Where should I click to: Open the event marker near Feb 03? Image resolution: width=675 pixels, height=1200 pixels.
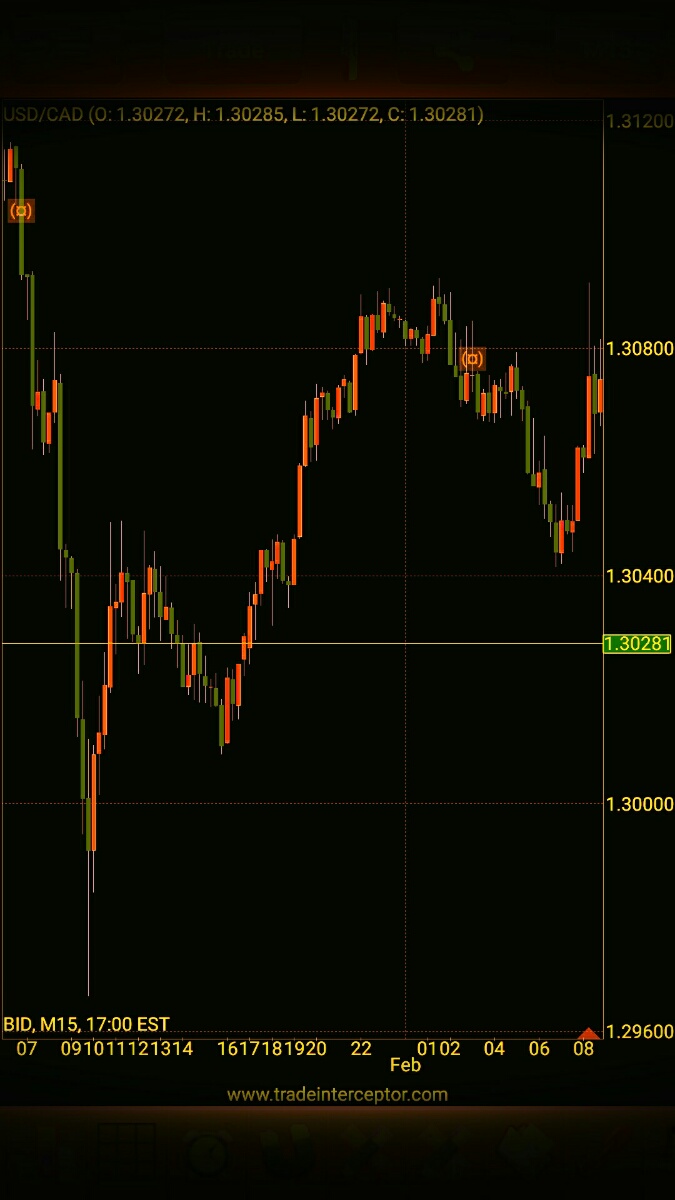472,358
